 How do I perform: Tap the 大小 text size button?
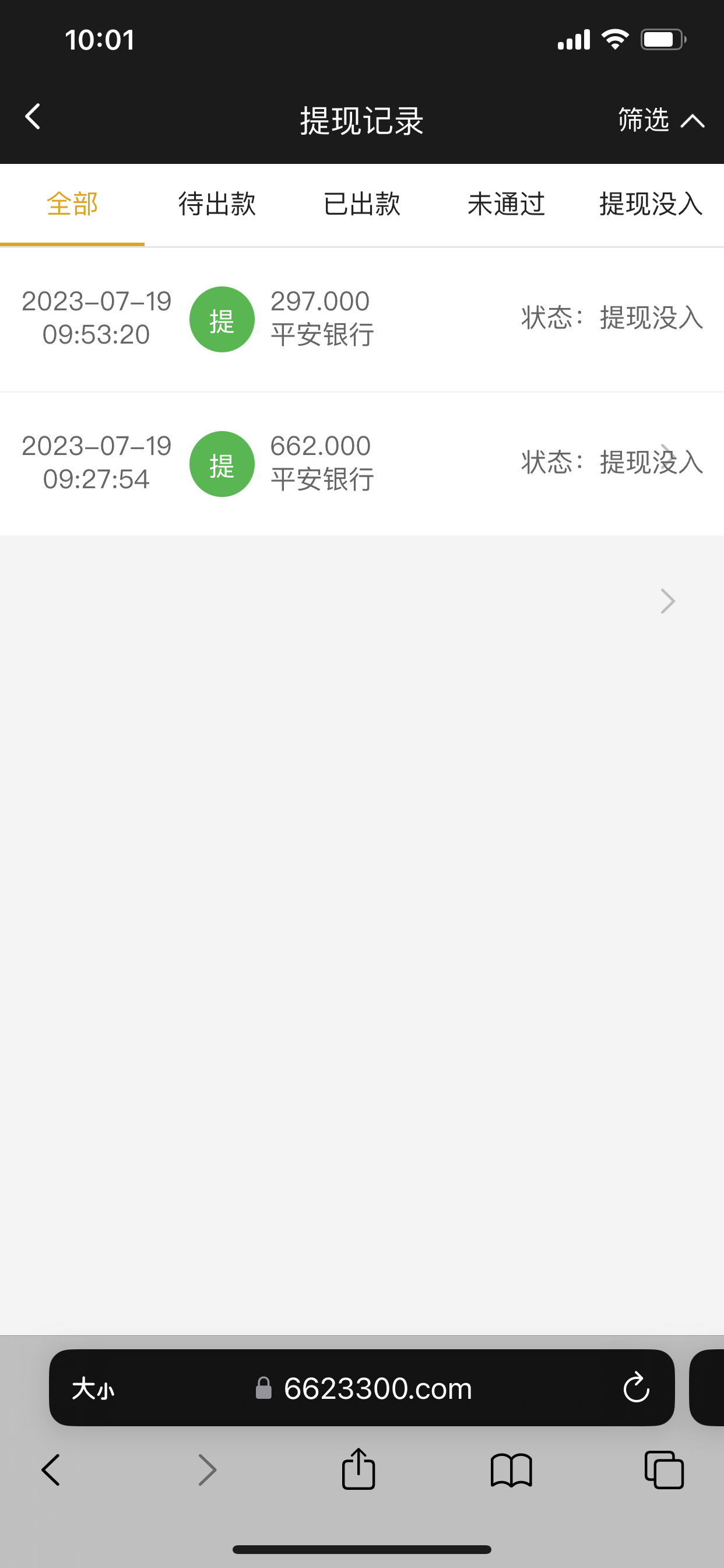click(x=93, y=1389)
